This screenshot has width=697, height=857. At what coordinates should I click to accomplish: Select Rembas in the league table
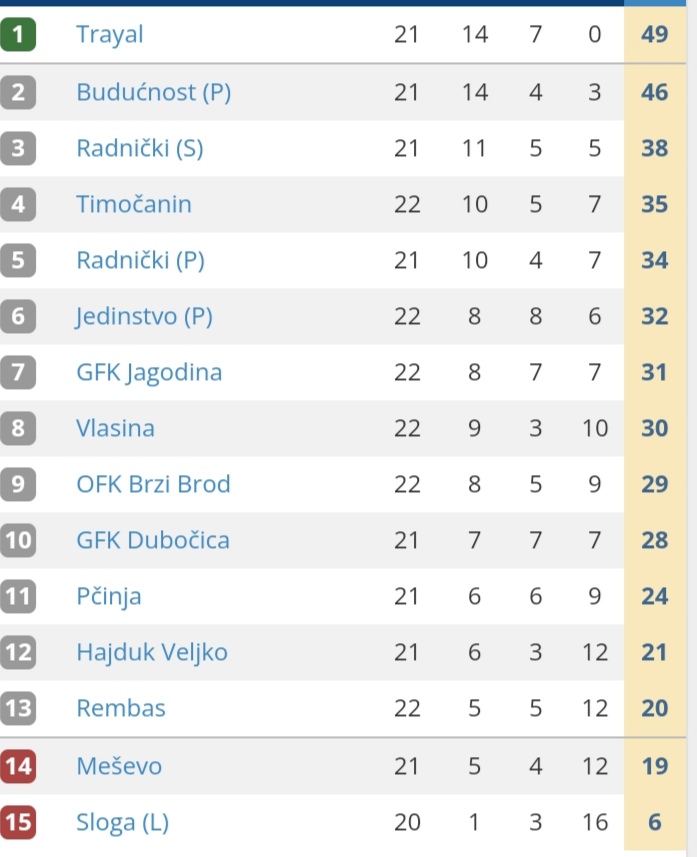[x=121, y=709]
